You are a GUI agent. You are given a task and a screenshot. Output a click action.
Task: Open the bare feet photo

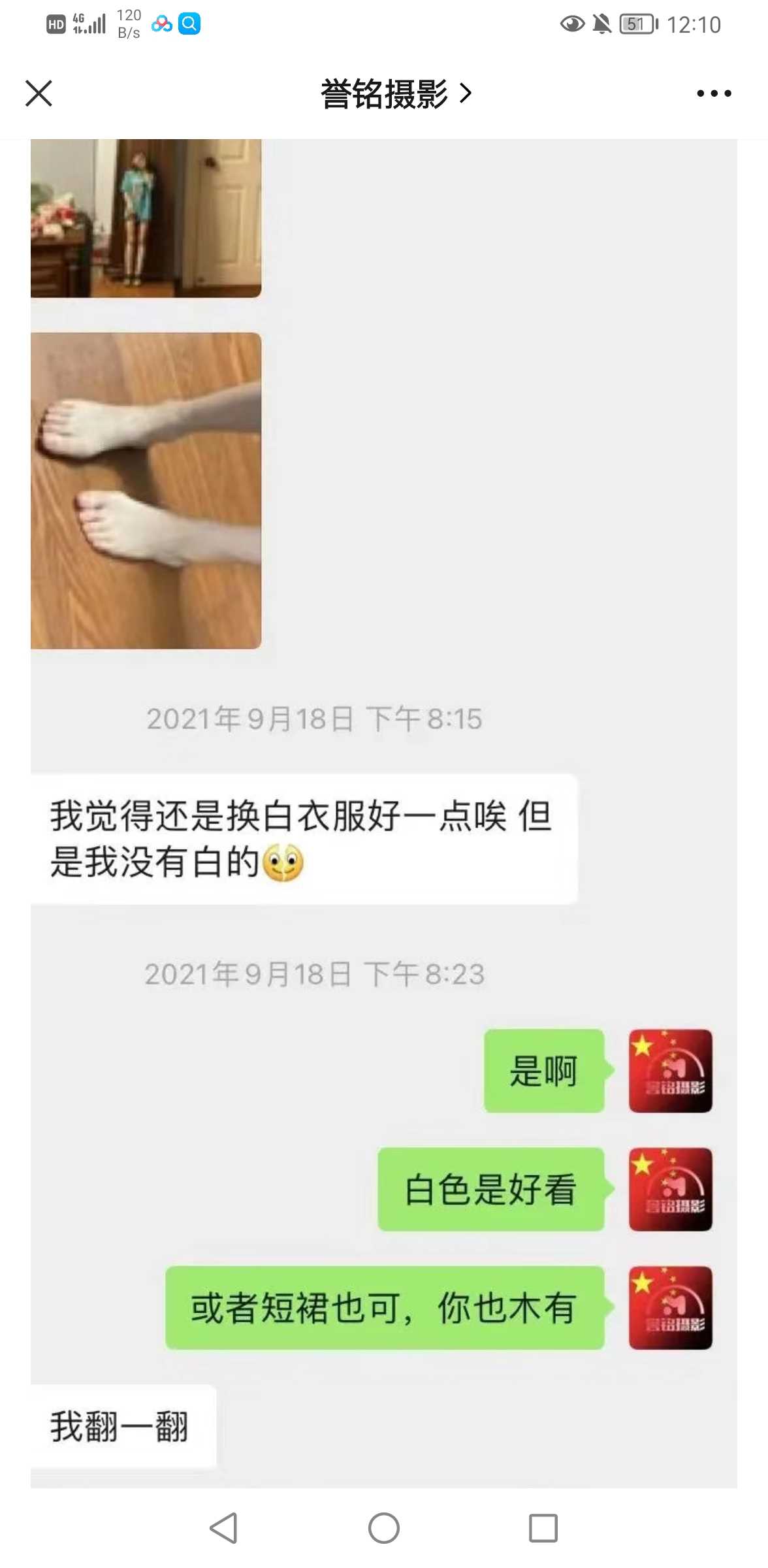tap(146, 490)
